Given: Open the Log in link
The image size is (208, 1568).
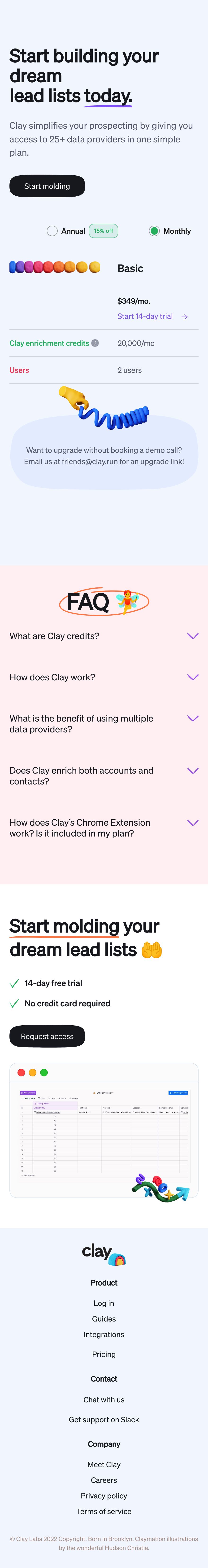Looking at the screenshot, I should coord(104,1303).
